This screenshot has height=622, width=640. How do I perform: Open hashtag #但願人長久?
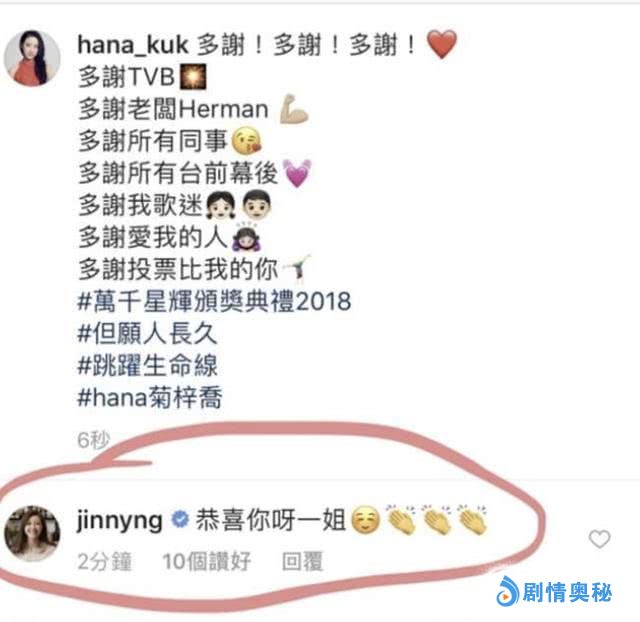pos(147,333)
